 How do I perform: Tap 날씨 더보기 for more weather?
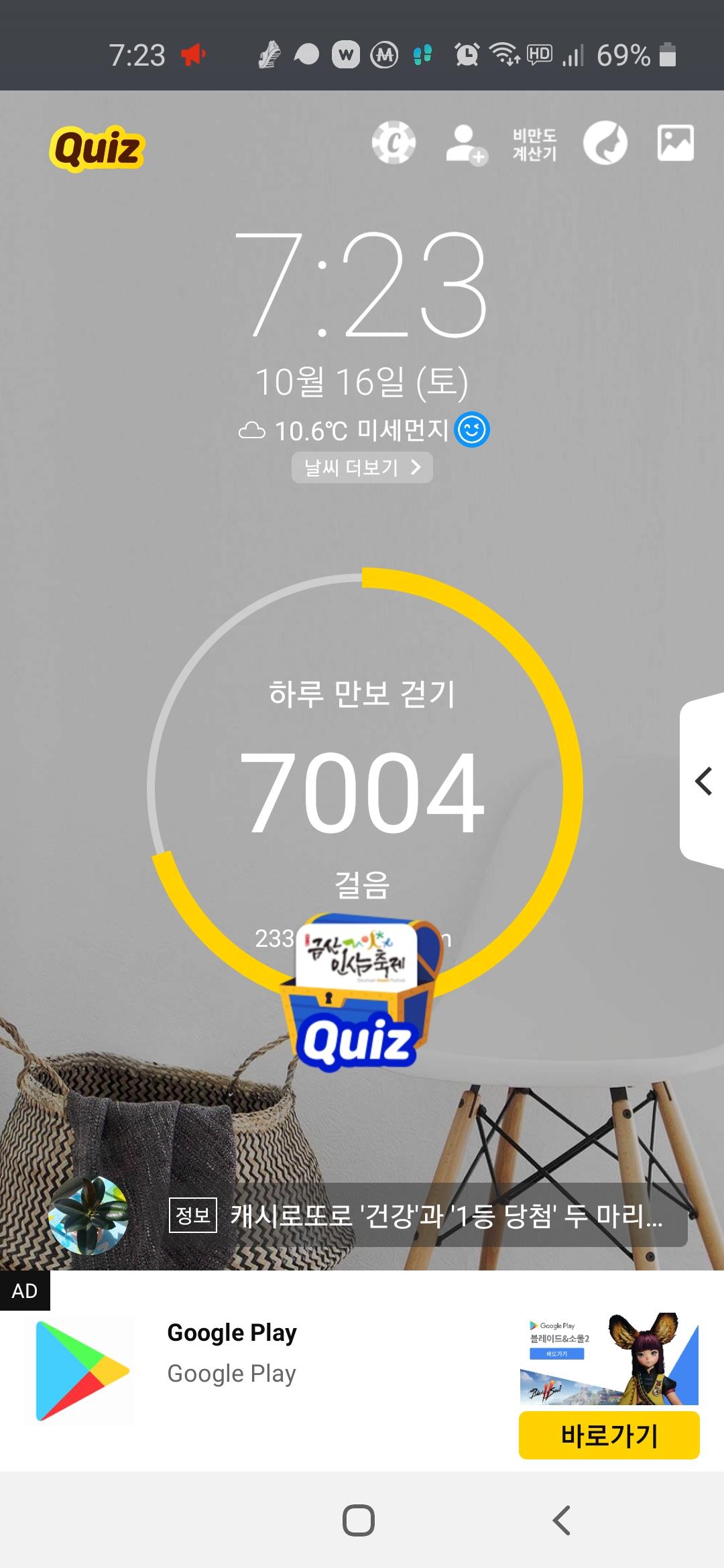coord(362,467)
